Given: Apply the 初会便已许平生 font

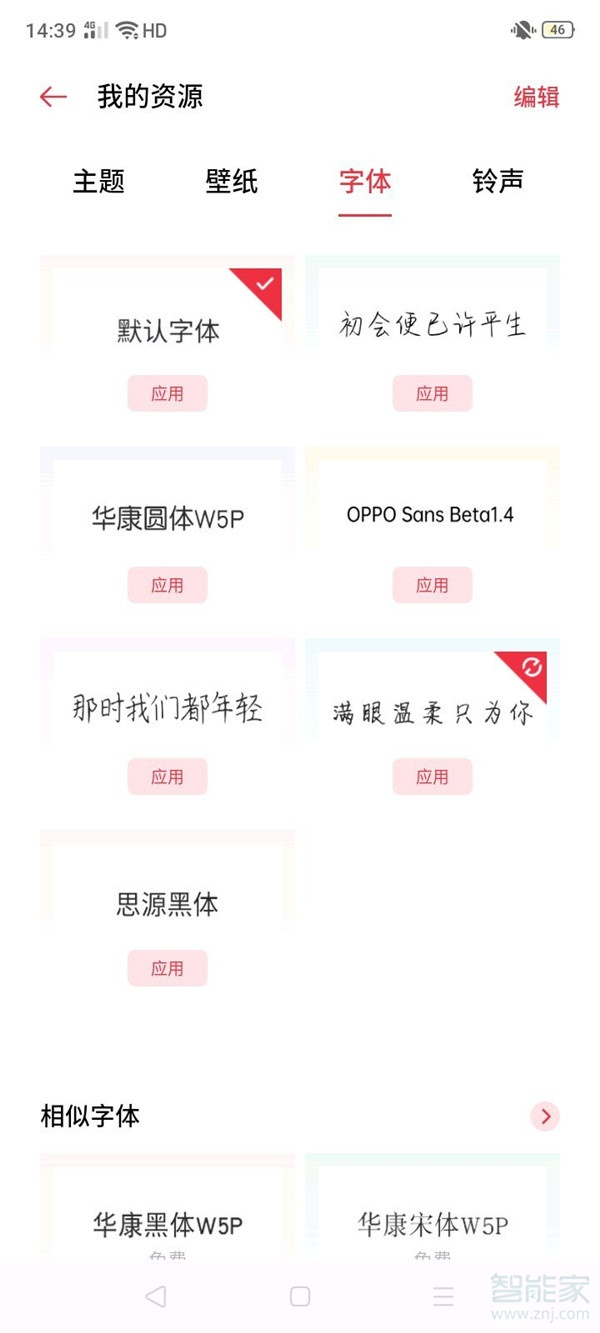Looking at the screenshot, I should click(x=432, y=394).
